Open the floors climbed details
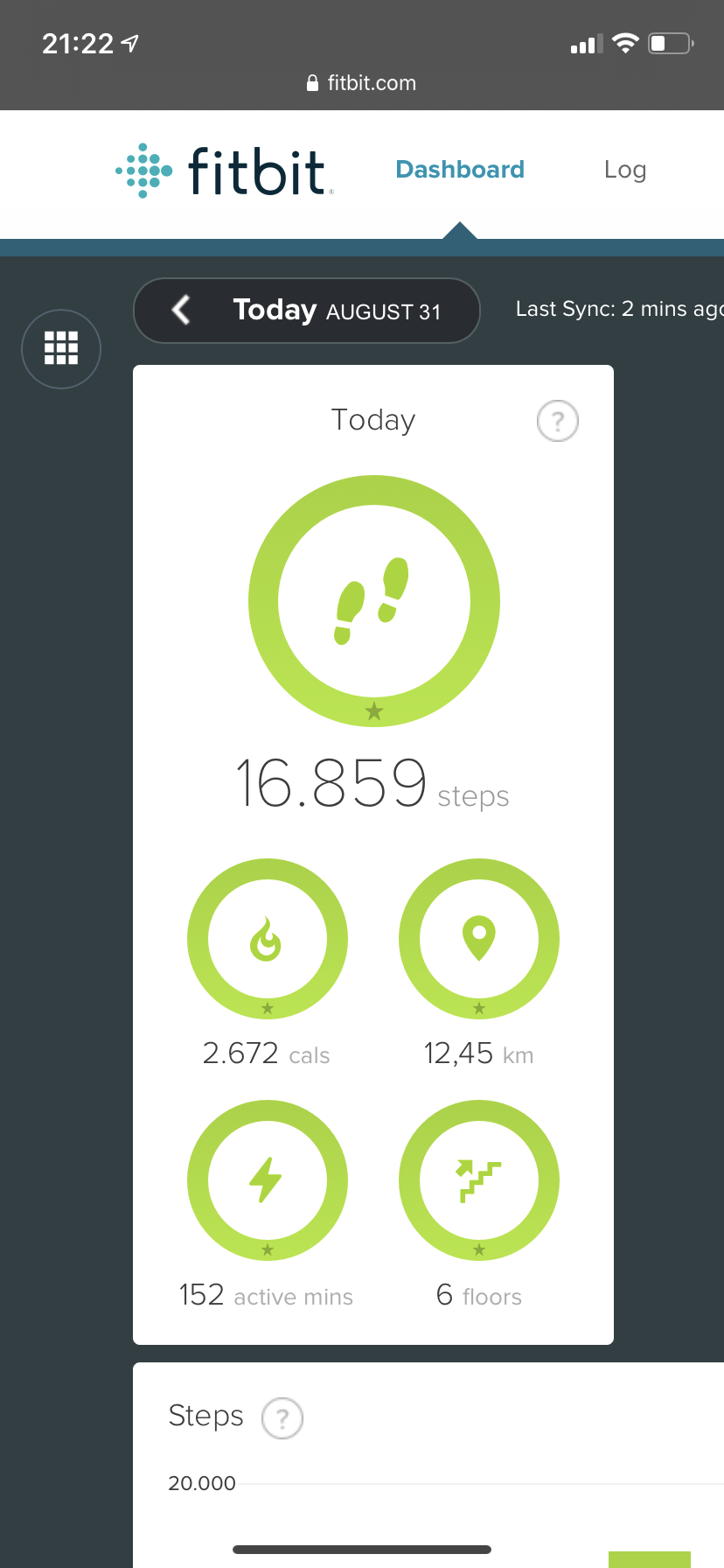 pyautogui.click(x=479, y=1180)
